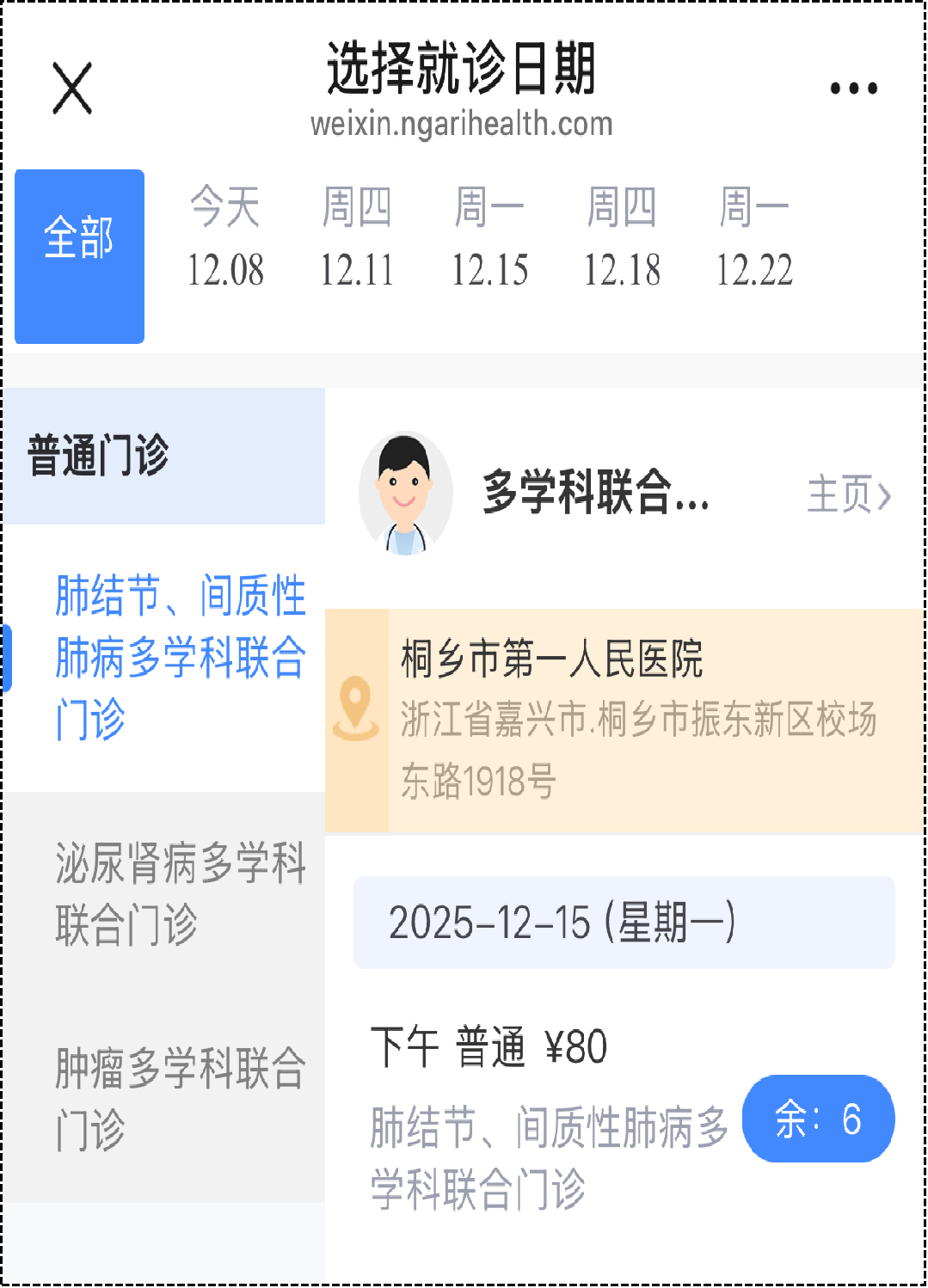Click the weixin.ngarihealth.com URL text

464,124
